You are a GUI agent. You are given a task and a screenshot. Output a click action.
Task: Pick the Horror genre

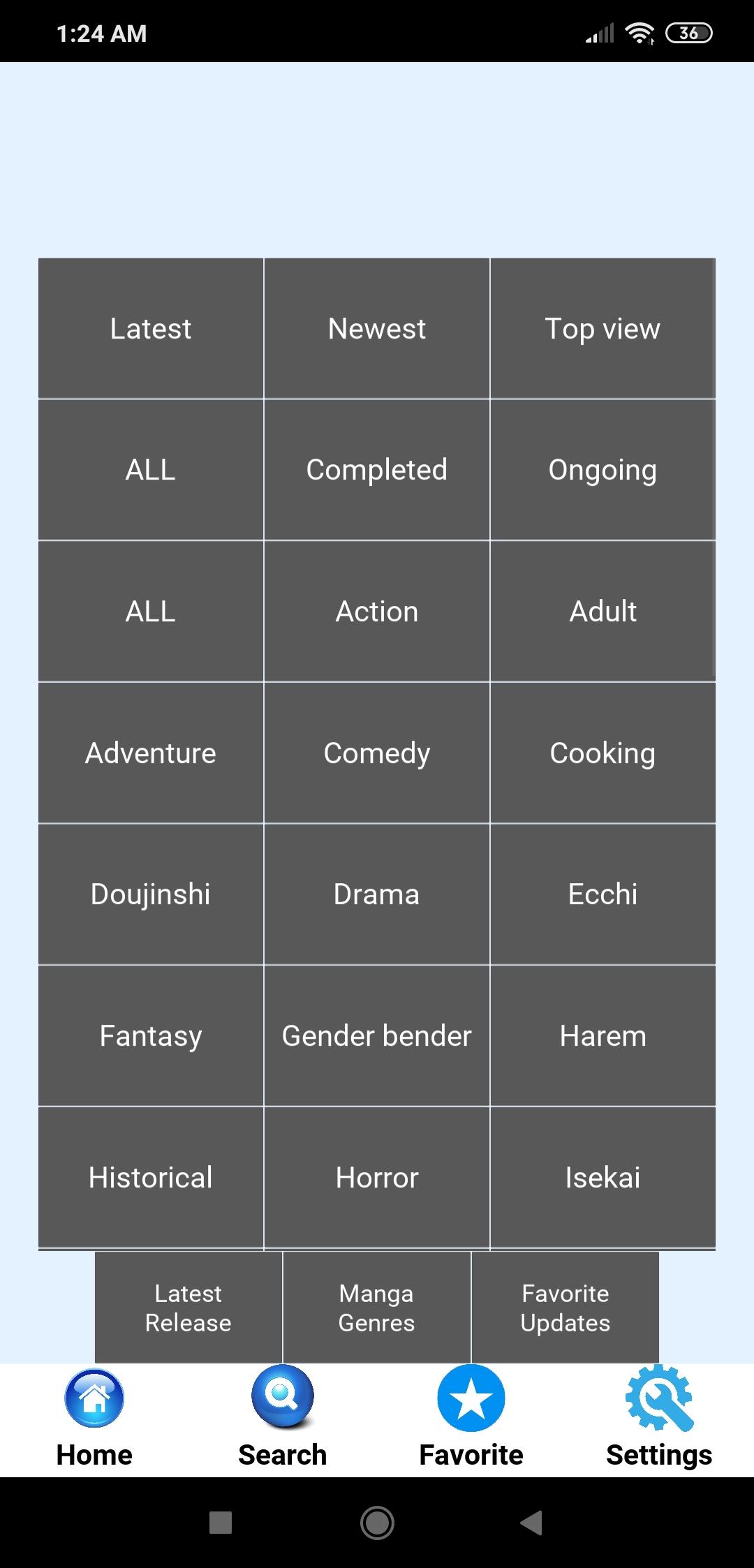pyautogui.click(x=377, y=1178)
